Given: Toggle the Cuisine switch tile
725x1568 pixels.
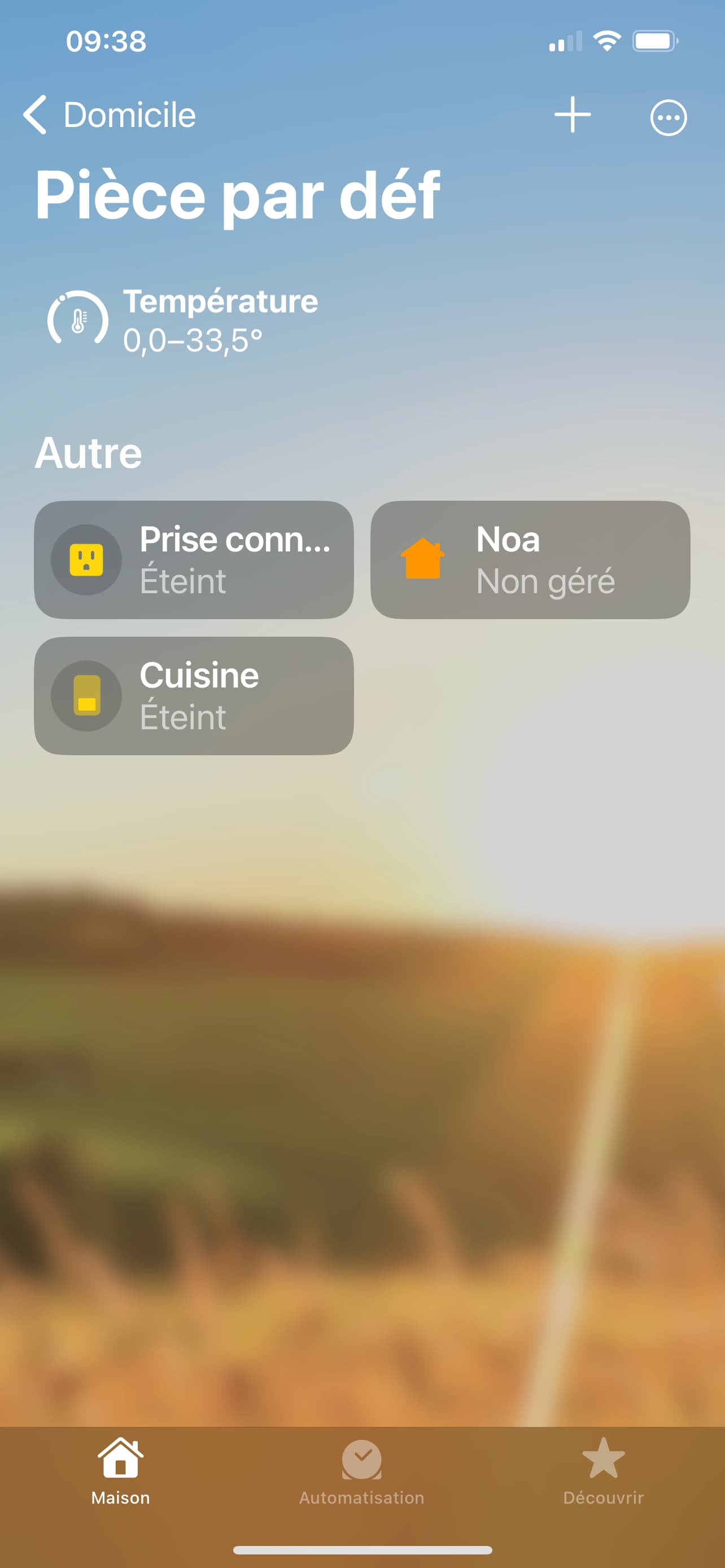Looking at the screenshot, I should [194, 696].
